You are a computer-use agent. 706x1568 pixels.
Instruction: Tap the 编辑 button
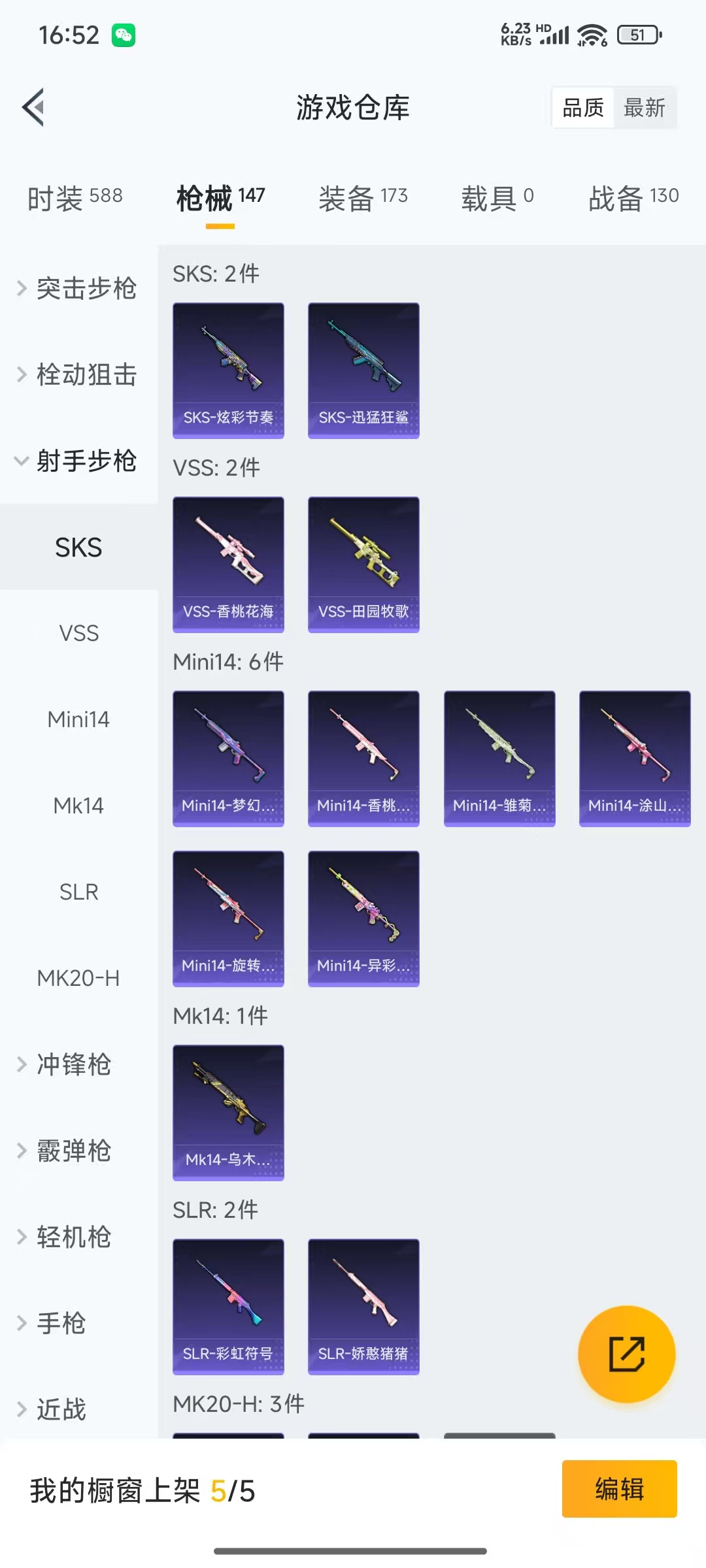click(x=619, y=1489)
